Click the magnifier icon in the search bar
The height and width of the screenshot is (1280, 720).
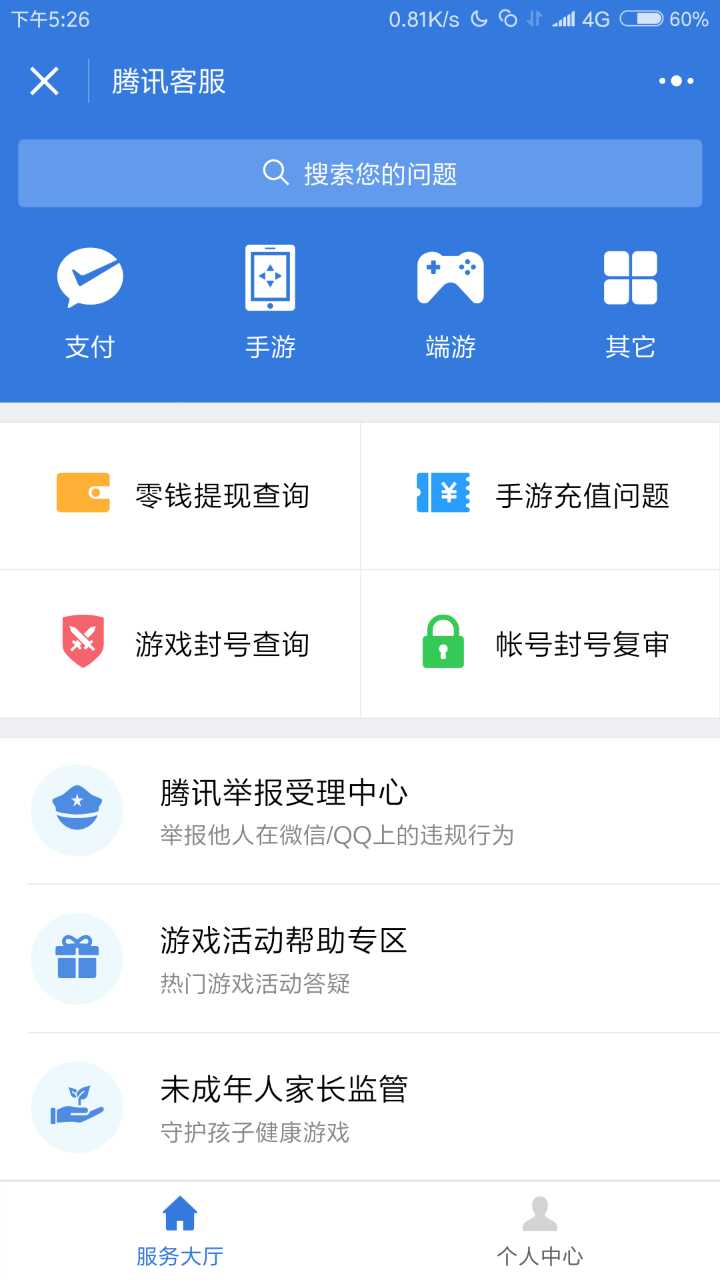click(x=275, y=172)
